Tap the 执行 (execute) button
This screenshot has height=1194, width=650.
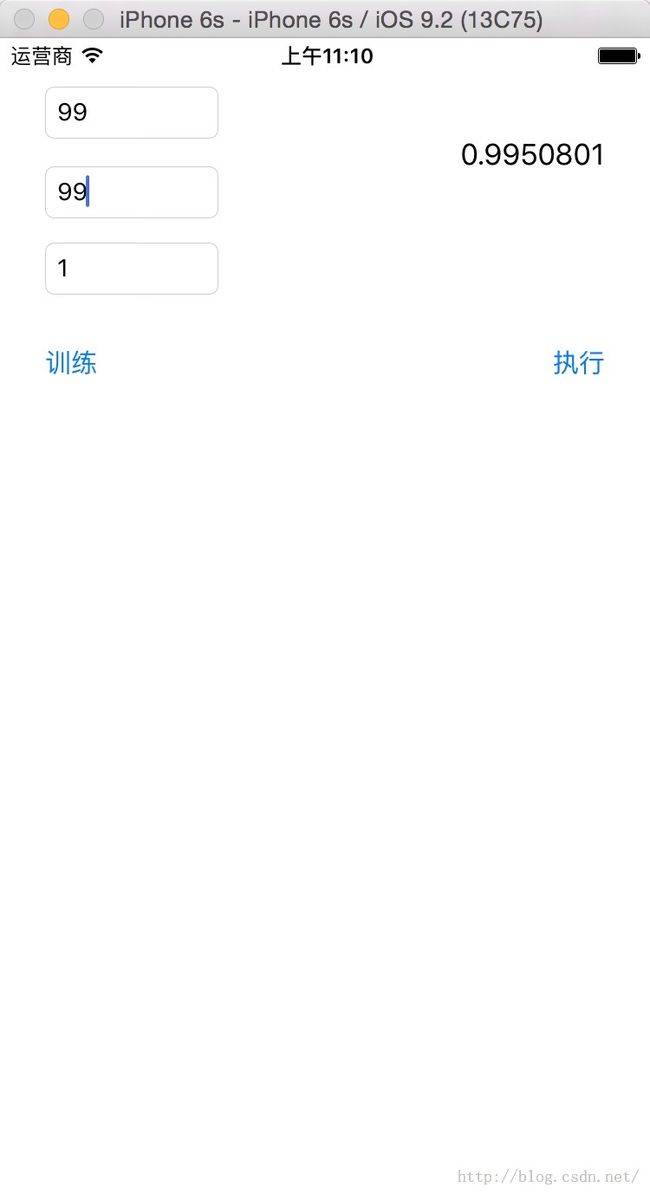[x=578, y=362]
